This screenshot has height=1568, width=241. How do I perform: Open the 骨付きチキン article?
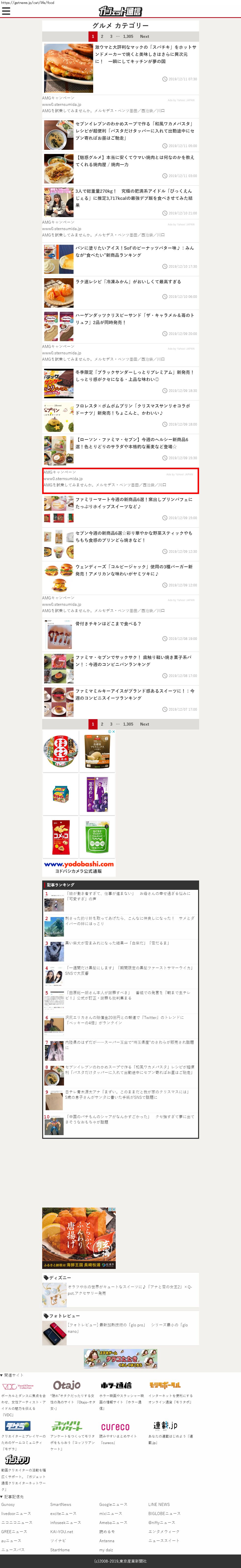(109, 624)
